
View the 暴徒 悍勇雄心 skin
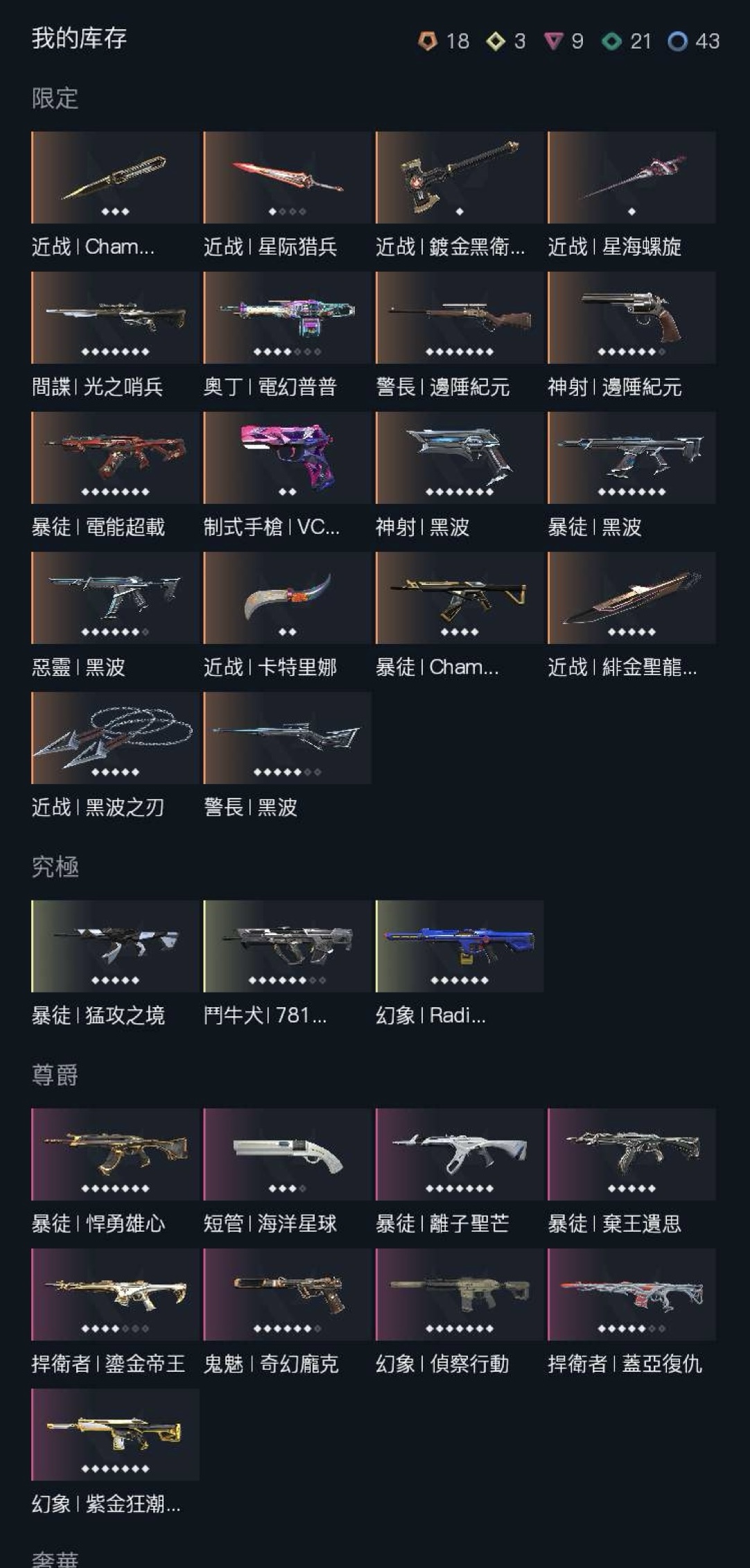[x=115, y=1154]
